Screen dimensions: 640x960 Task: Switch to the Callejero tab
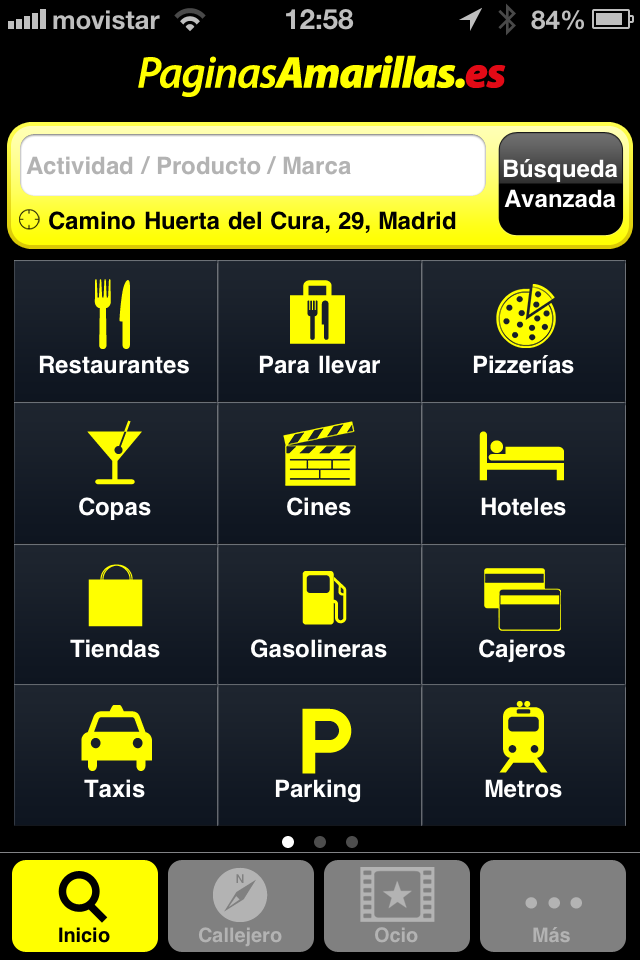[x=240, y=906]
